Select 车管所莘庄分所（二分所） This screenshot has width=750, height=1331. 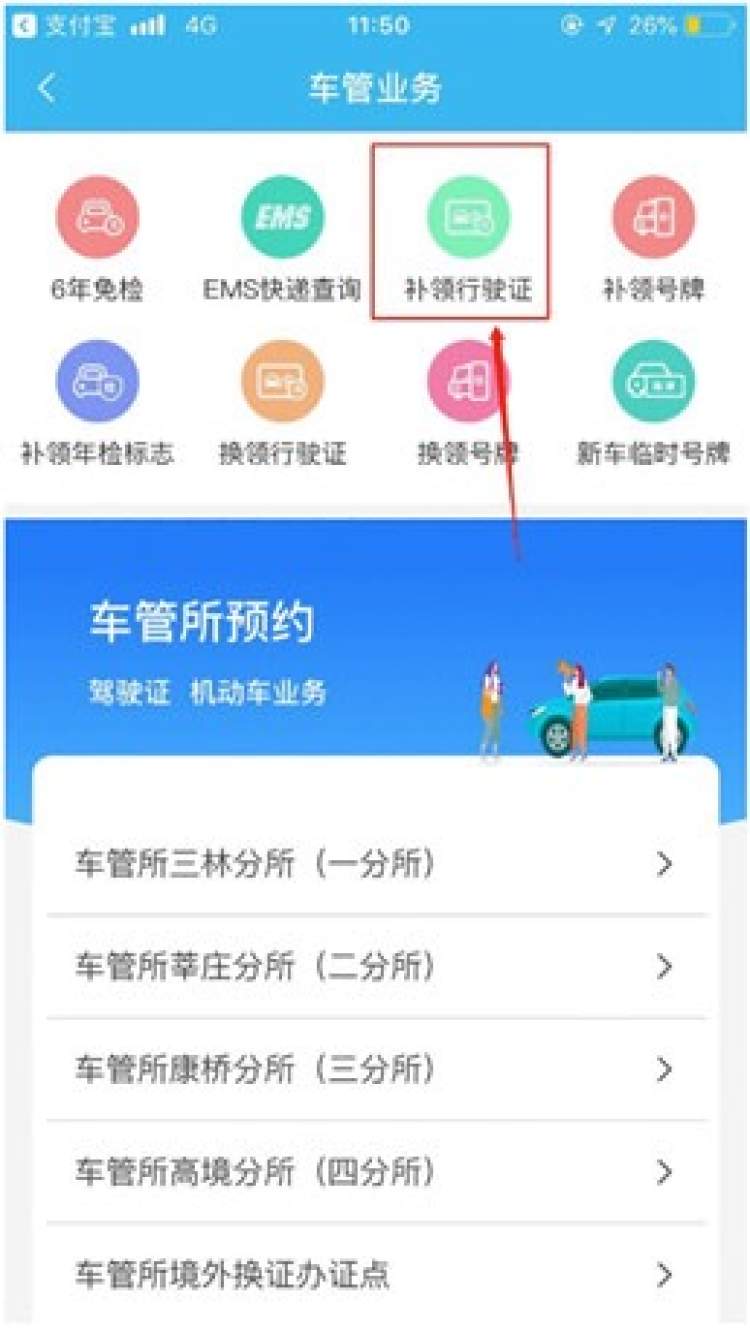click(375, 967)
